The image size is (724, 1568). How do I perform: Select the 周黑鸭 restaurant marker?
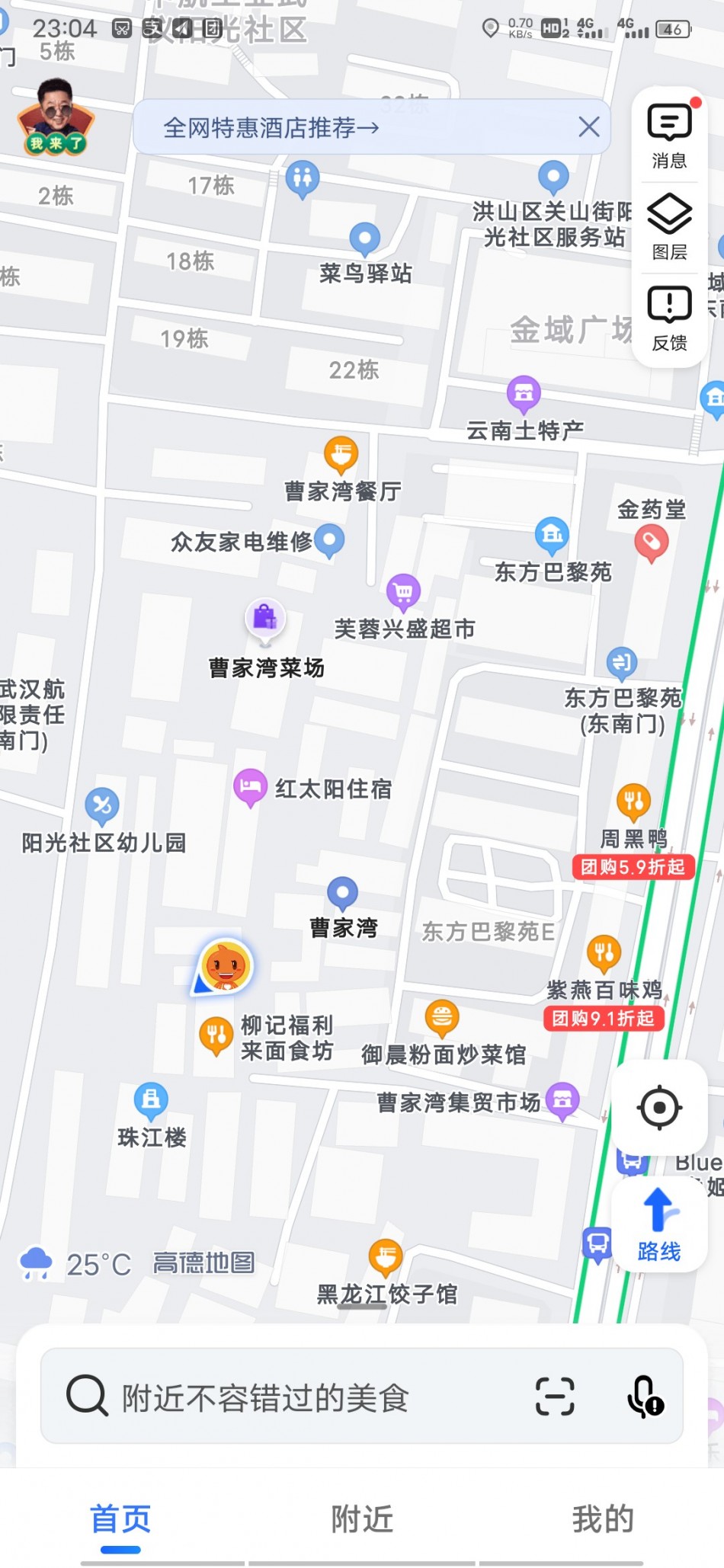click(633, 802)
